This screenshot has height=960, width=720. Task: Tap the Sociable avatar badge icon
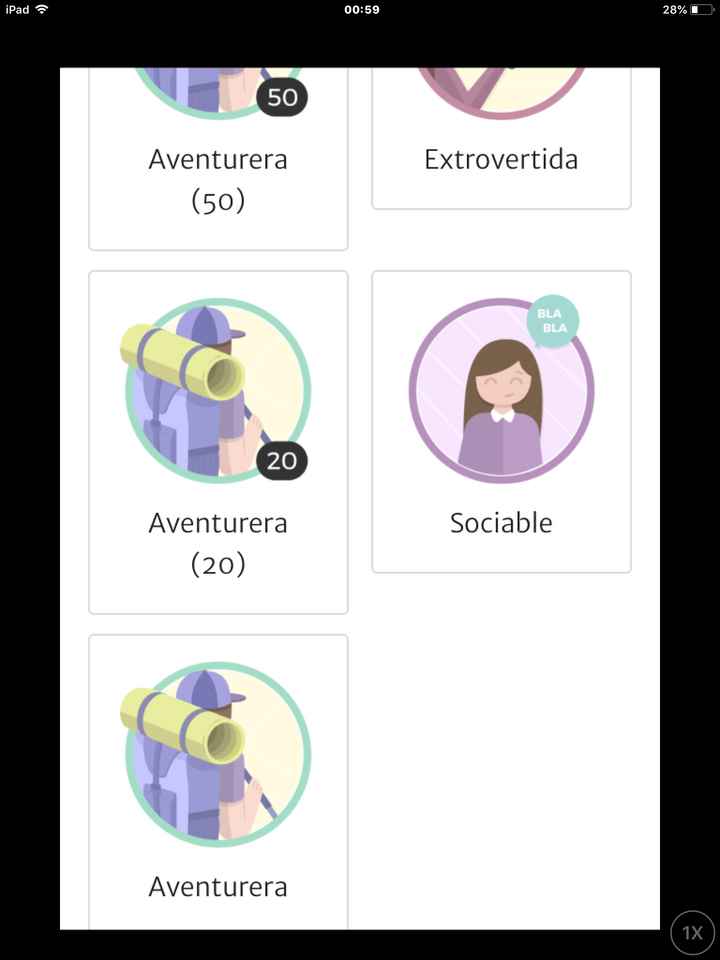(x=501, y=390)
